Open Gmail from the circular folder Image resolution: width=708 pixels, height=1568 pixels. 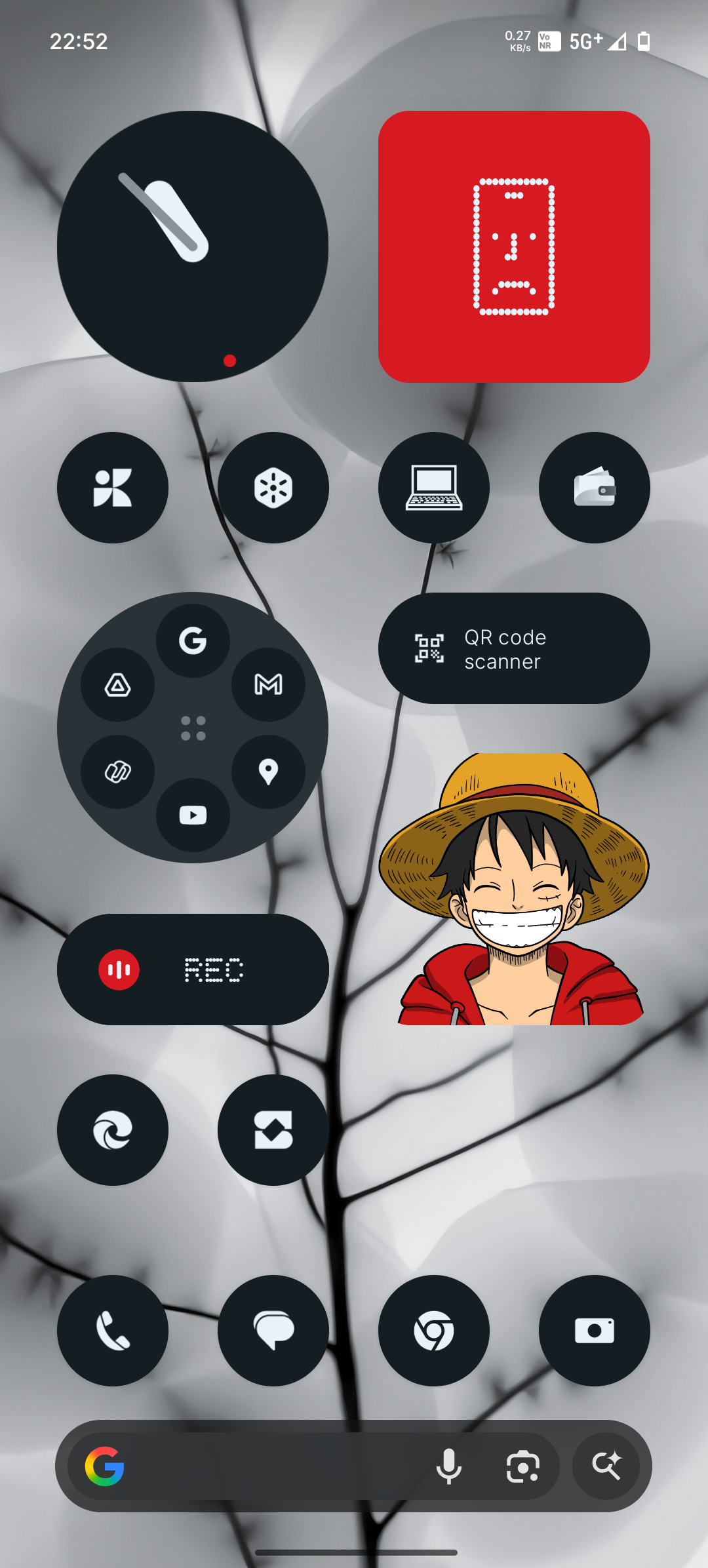[x=268, y=684]
